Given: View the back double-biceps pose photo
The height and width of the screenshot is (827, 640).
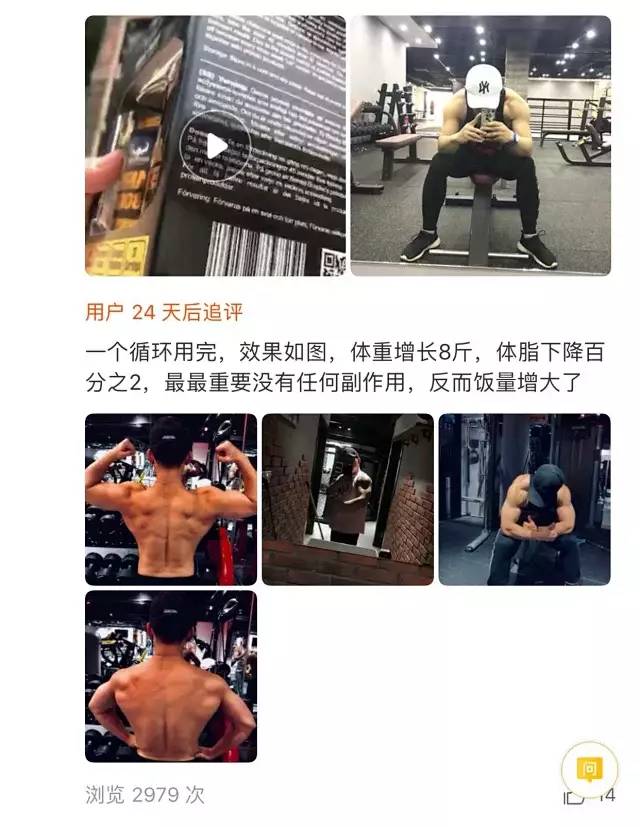Looking at the screenshot, I should point(170,499).
